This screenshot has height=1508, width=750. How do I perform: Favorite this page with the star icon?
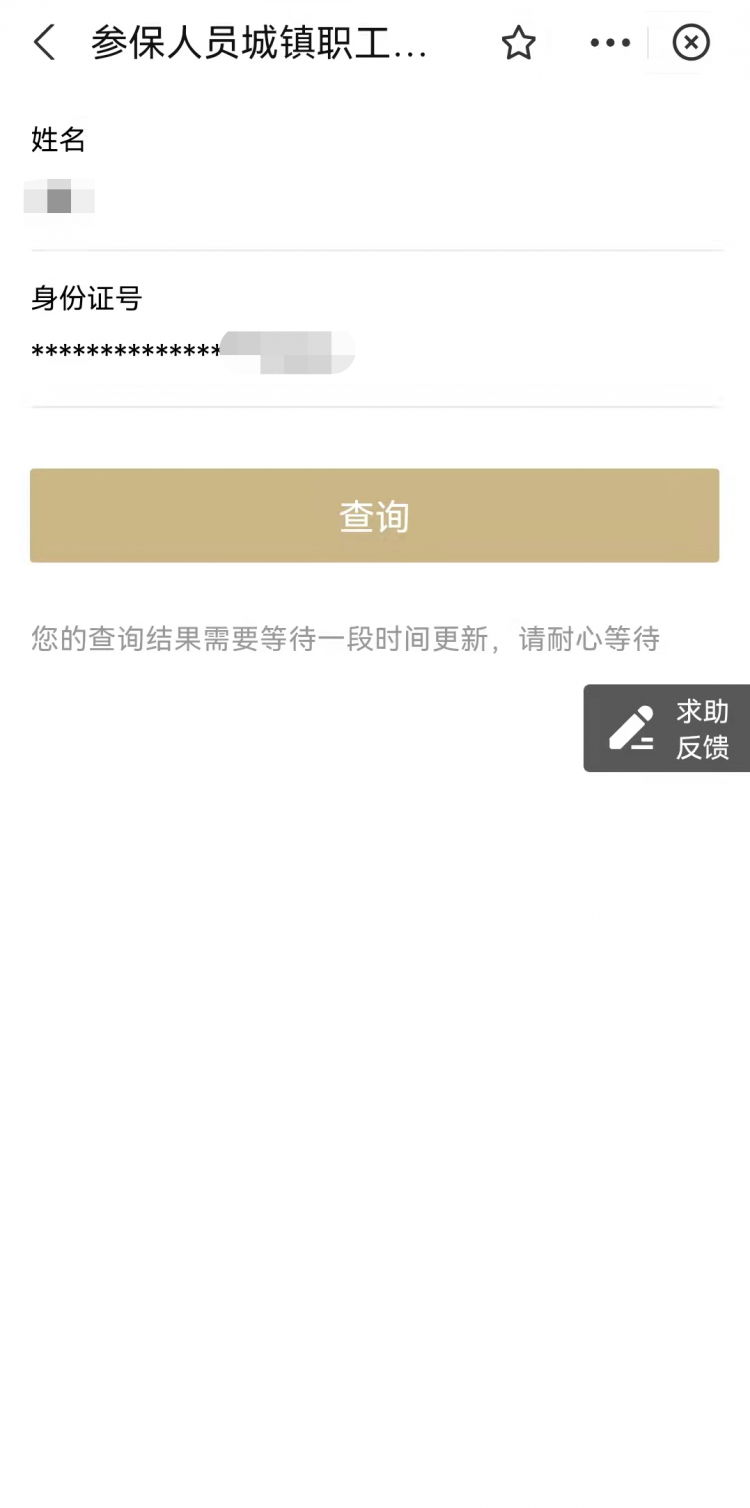[x=518, y=43]
